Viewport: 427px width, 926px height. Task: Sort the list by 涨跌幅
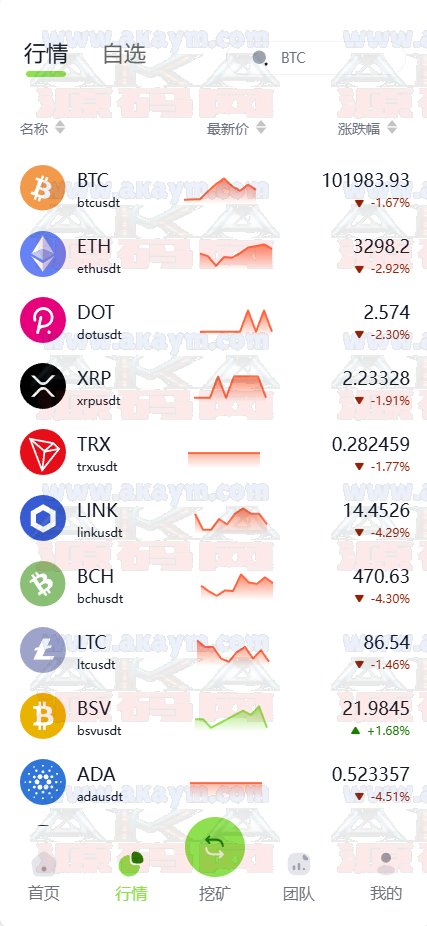367,129
